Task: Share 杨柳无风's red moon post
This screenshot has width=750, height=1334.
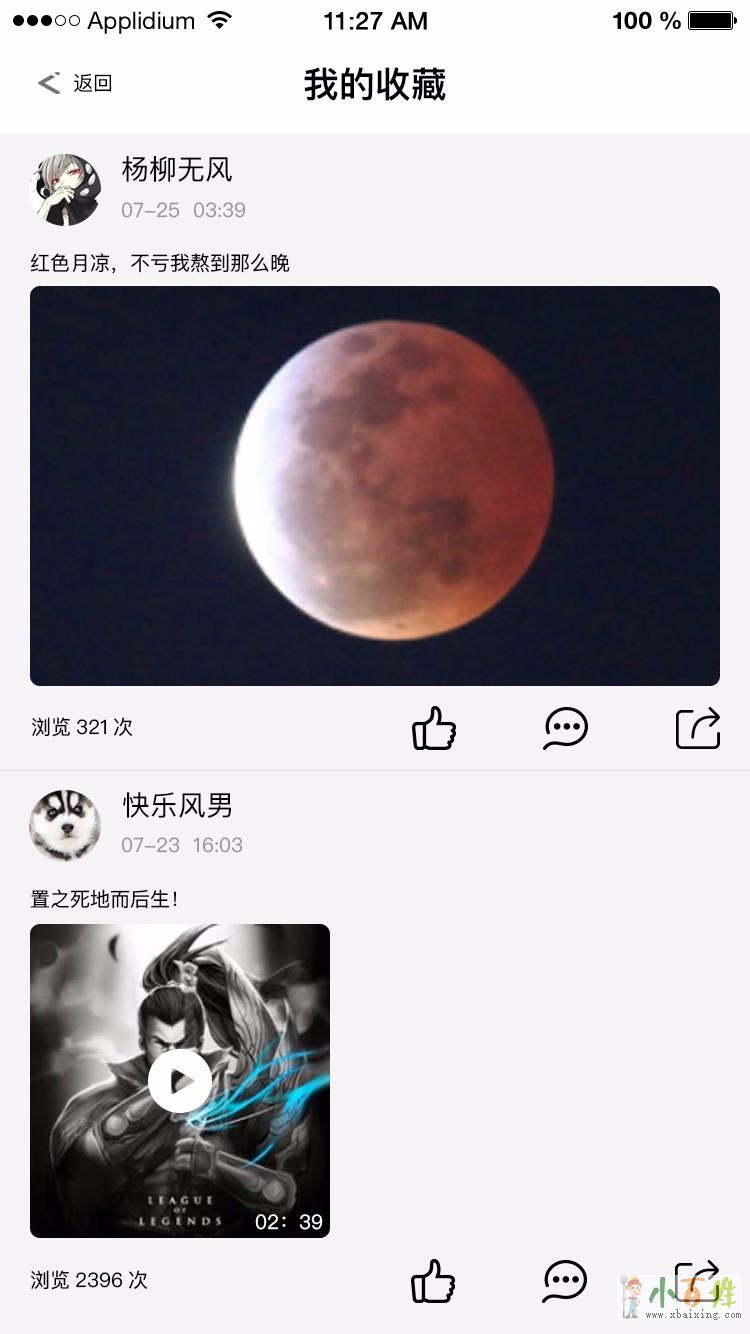Action: 698,728
